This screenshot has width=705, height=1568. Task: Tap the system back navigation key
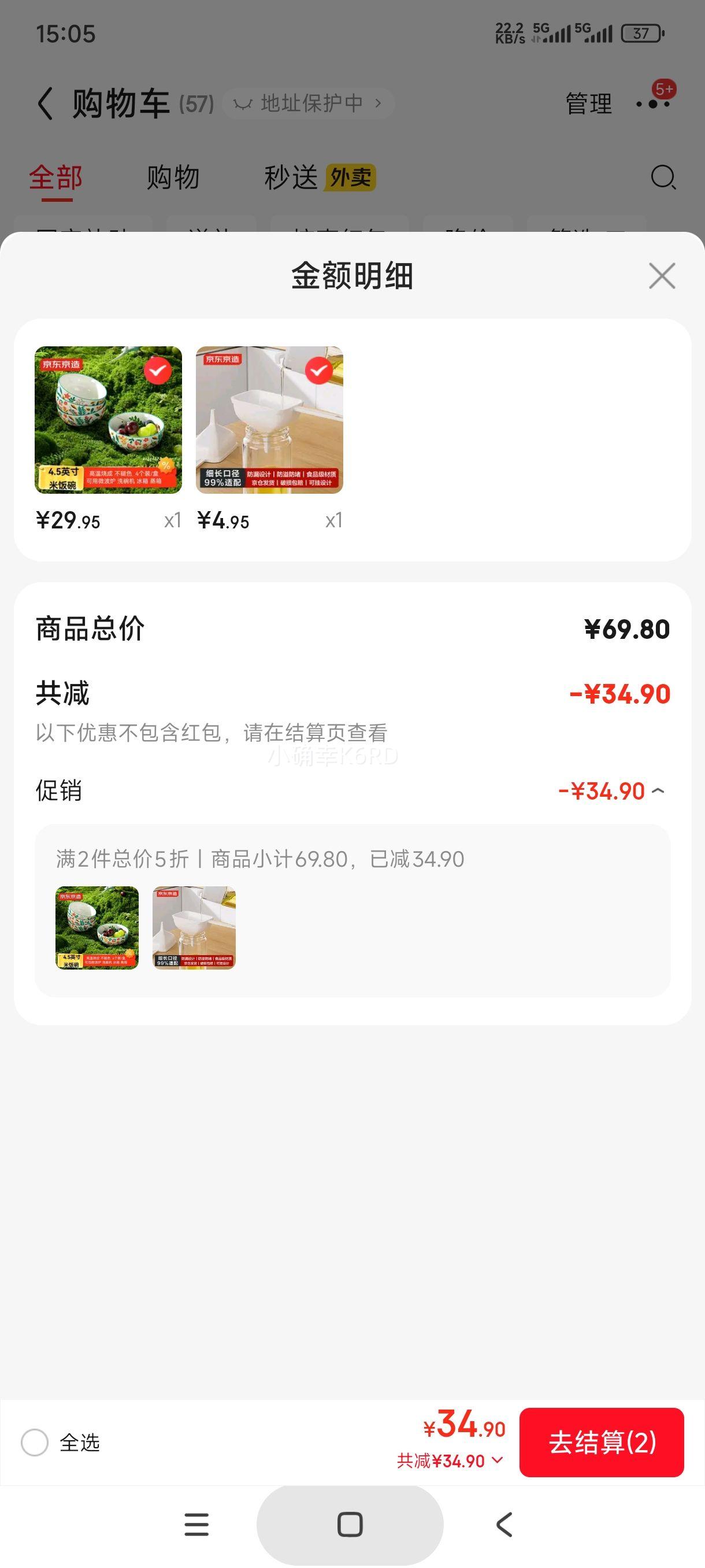click(x=505, y=1523)
